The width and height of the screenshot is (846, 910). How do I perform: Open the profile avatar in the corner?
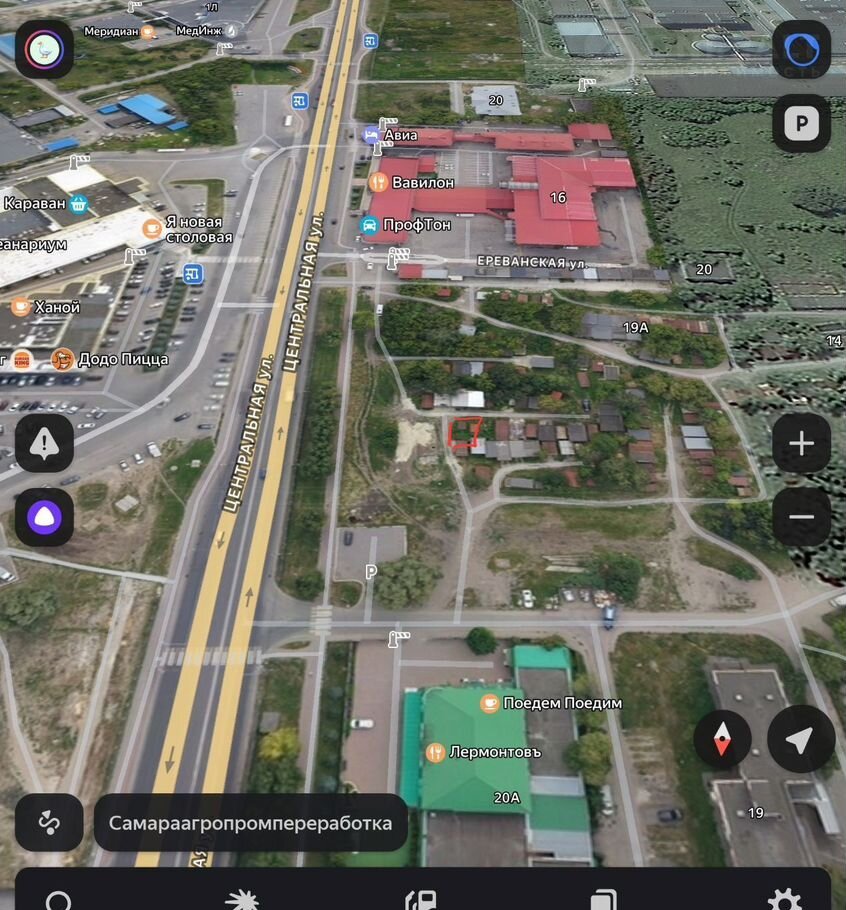(x=44, y=49)
